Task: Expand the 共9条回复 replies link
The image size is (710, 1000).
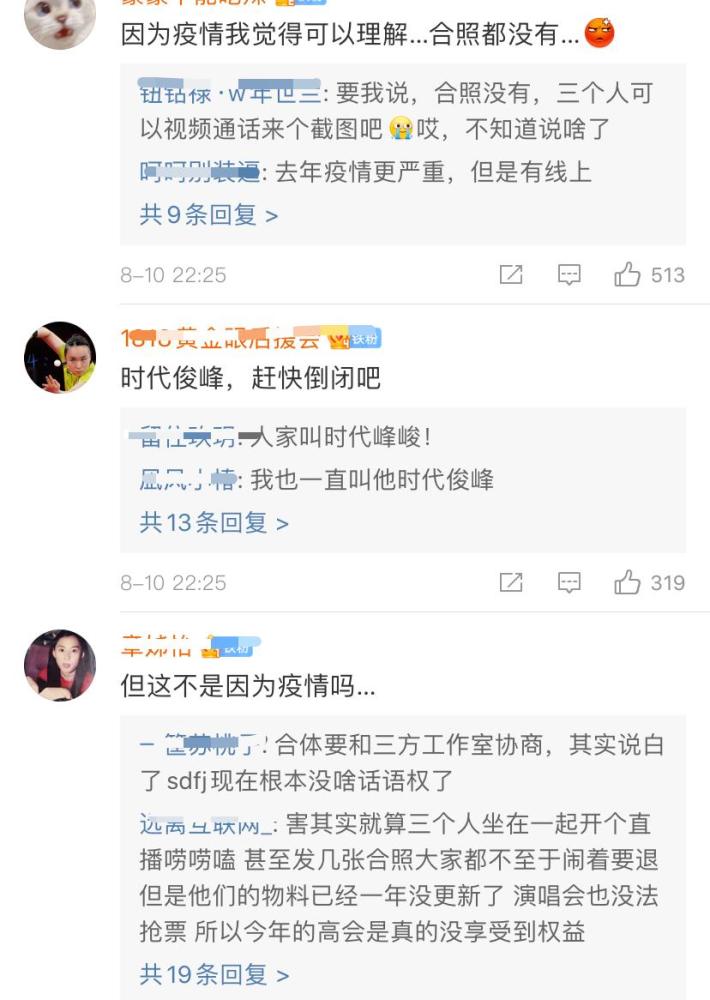Action: [x=208, y=215]
